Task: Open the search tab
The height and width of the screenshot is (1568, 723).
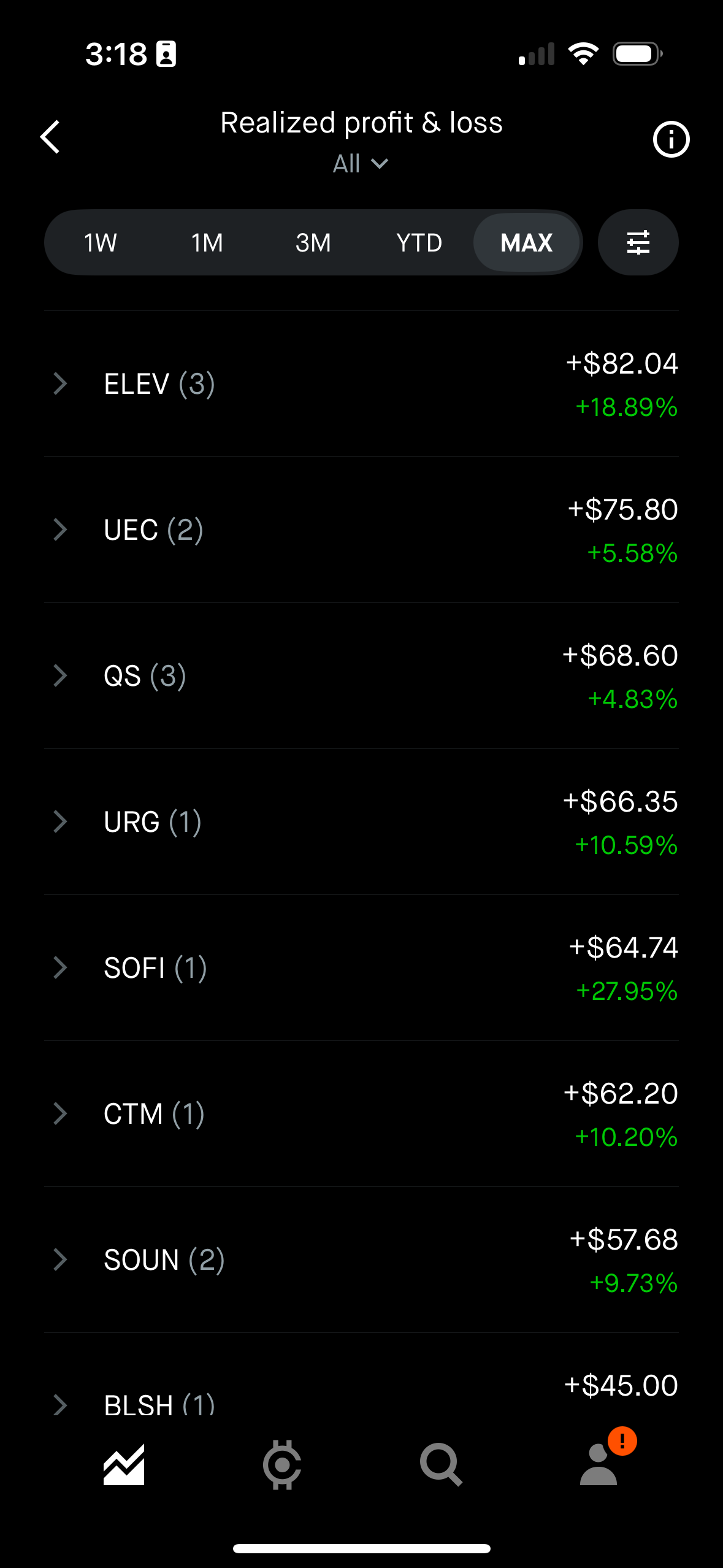Action: [440, 1465]
